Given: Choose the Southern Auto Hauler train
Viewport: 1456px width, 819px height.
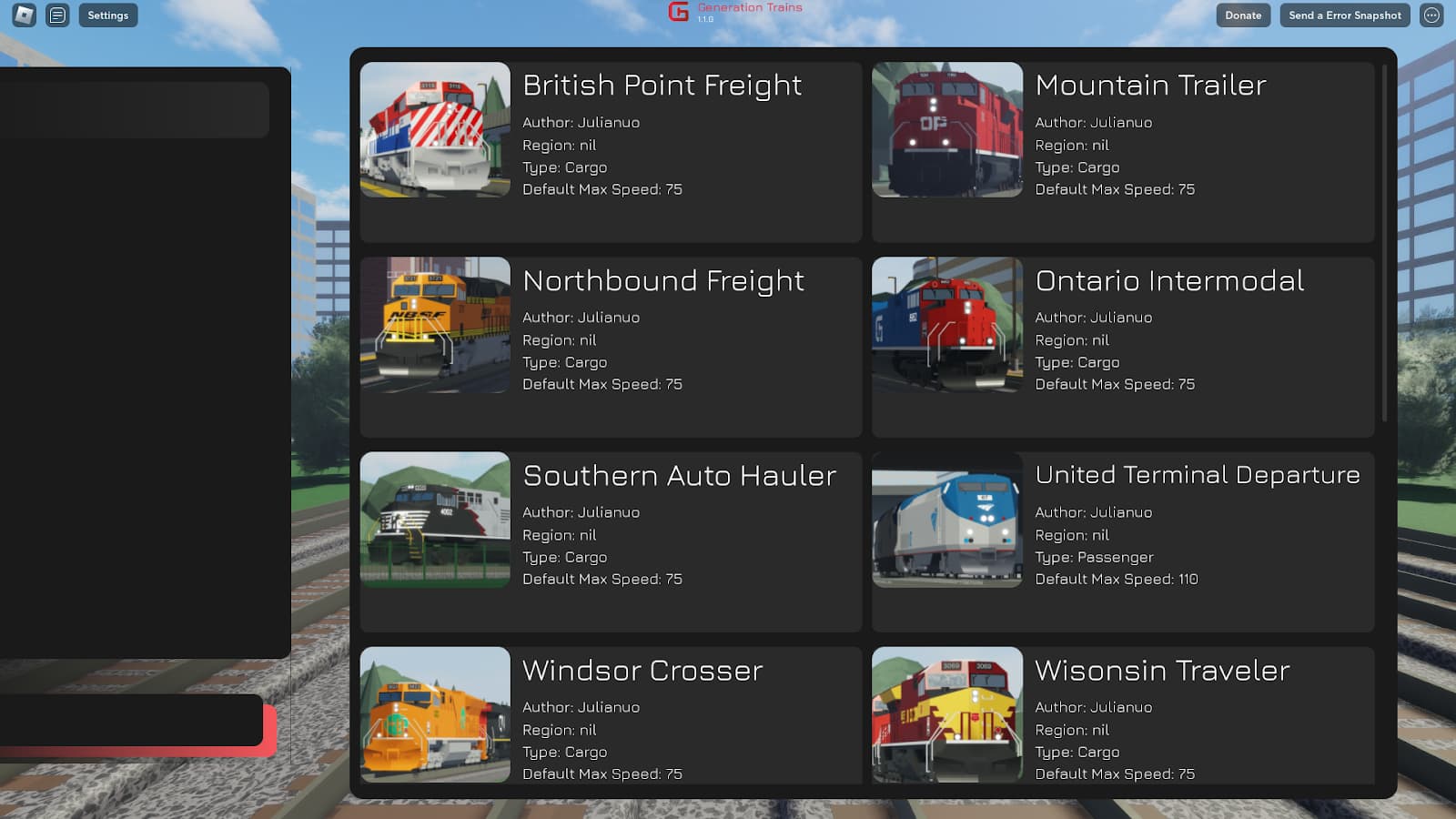Looking at the screenshot, I should [611, 541].
